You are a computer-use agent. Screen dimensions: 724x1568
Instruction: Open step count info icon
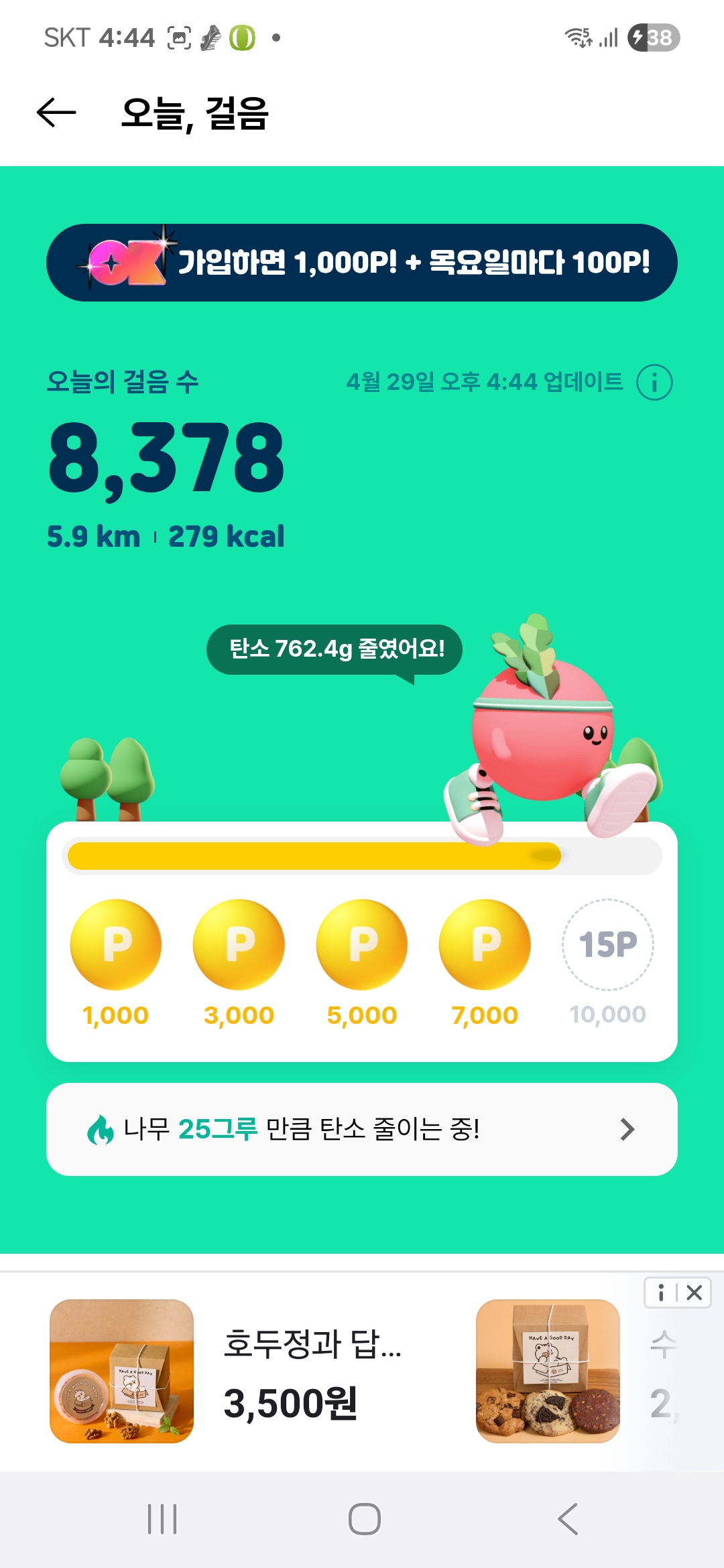point(654,383)
